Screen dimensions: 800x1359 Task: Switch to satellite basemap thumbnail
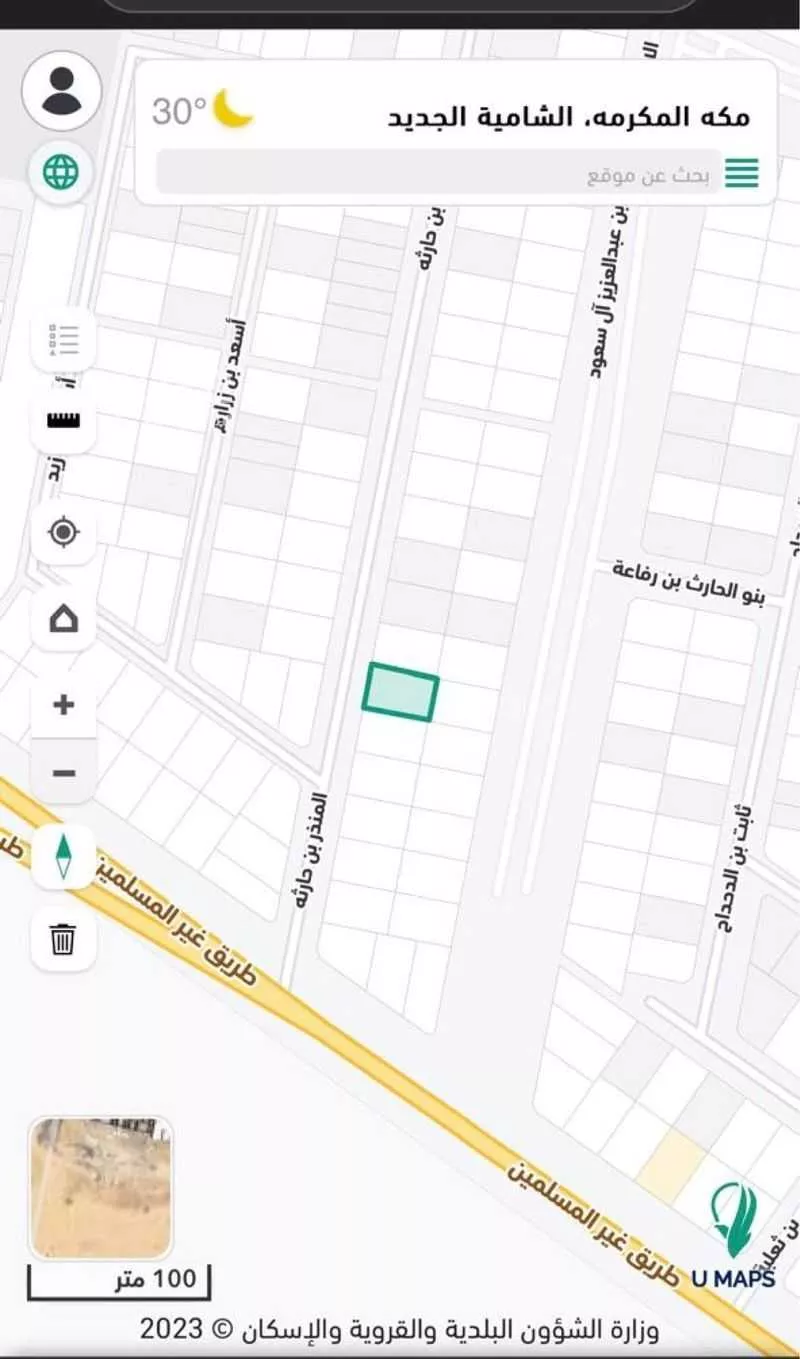[x=101, y=1187]
